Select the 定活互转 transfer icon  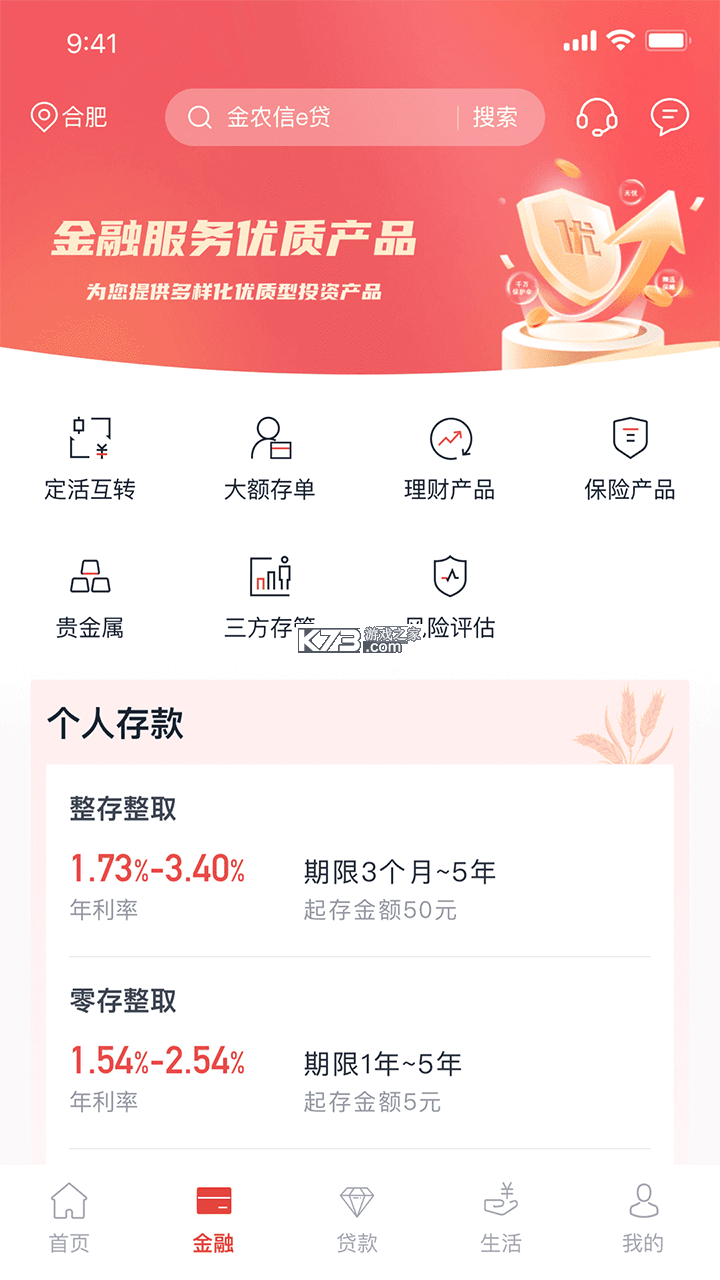91,455
